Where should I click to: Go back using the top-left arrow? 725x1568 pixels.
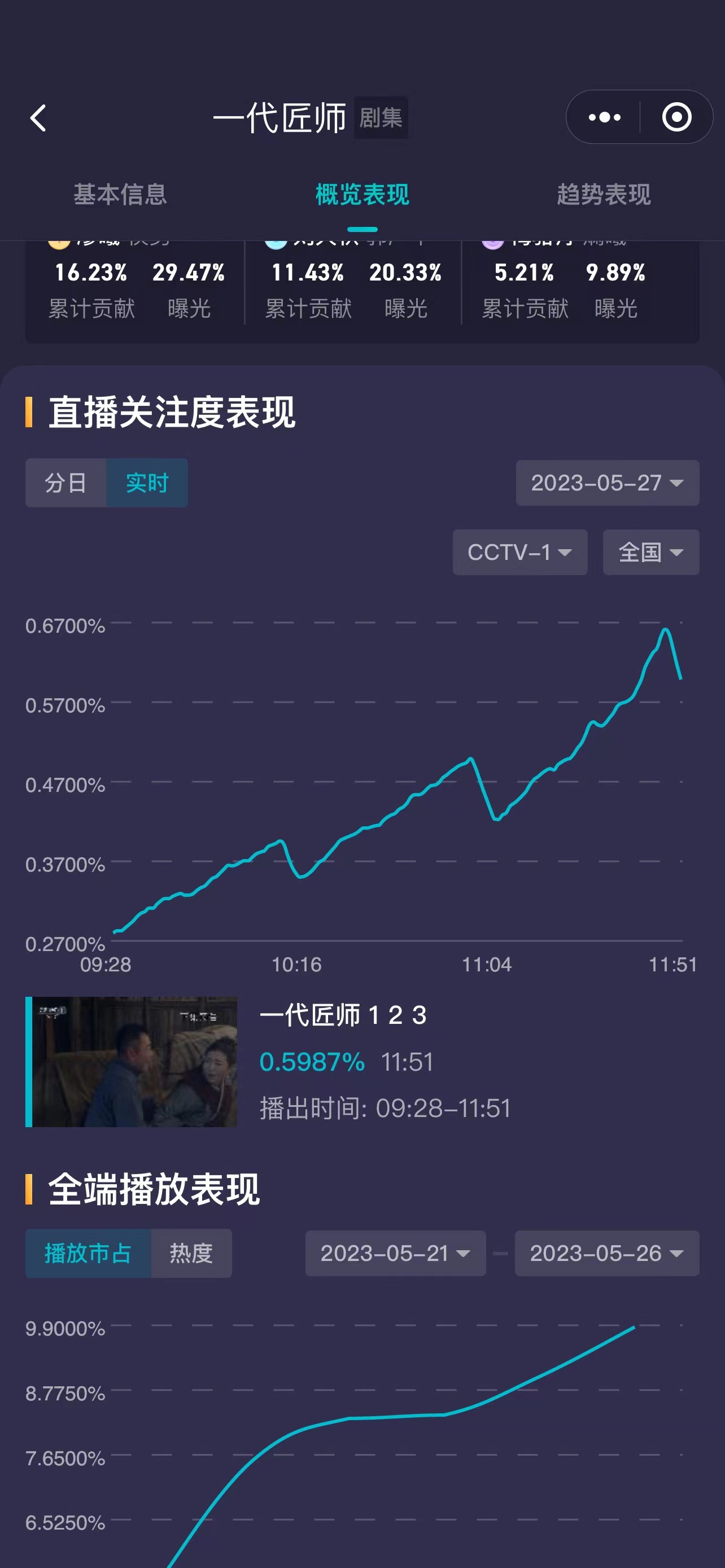[38, 117]
